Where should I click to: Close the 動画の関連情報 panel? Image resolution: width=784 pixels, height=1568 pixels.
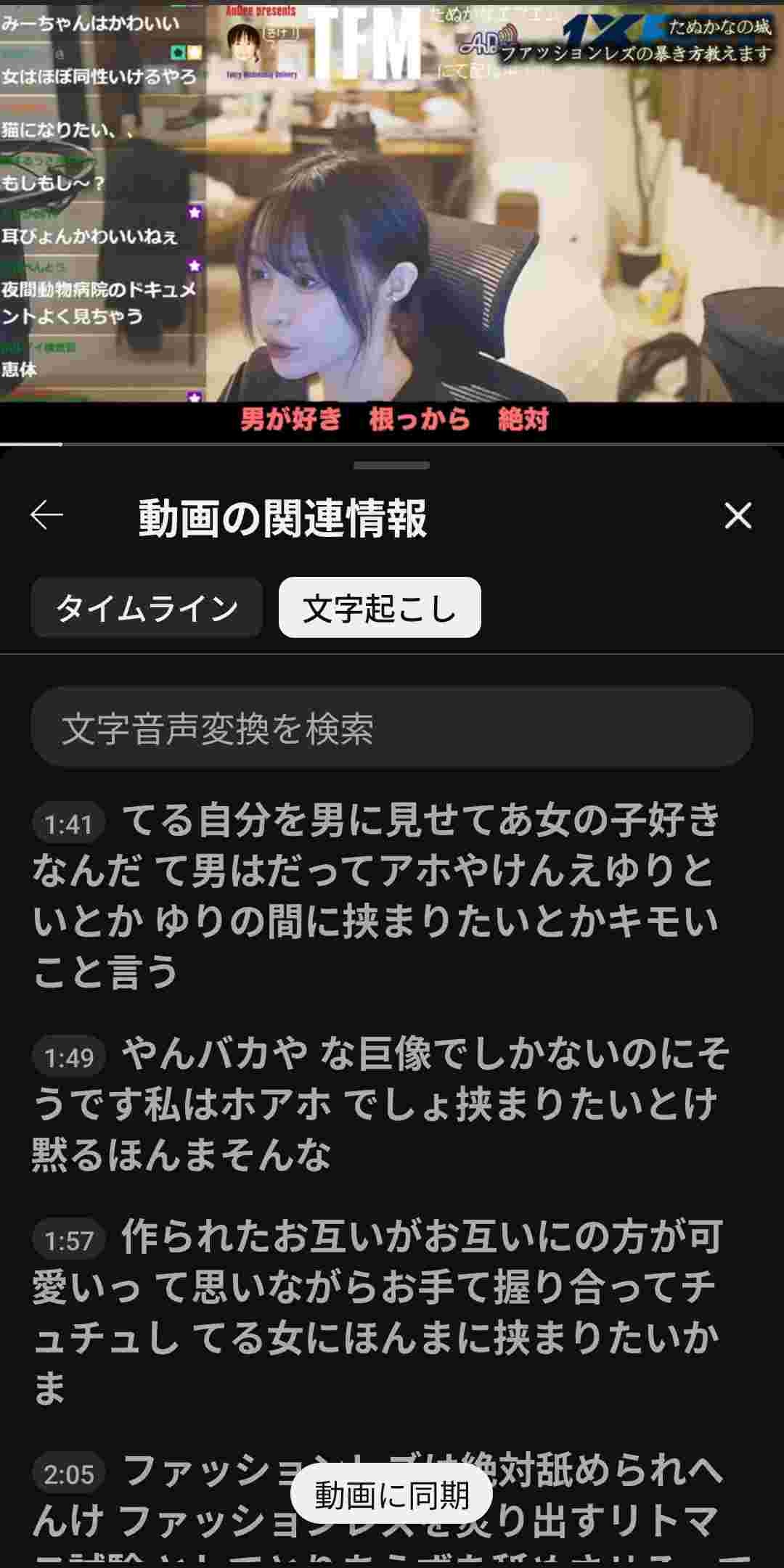tap(738, 516)
